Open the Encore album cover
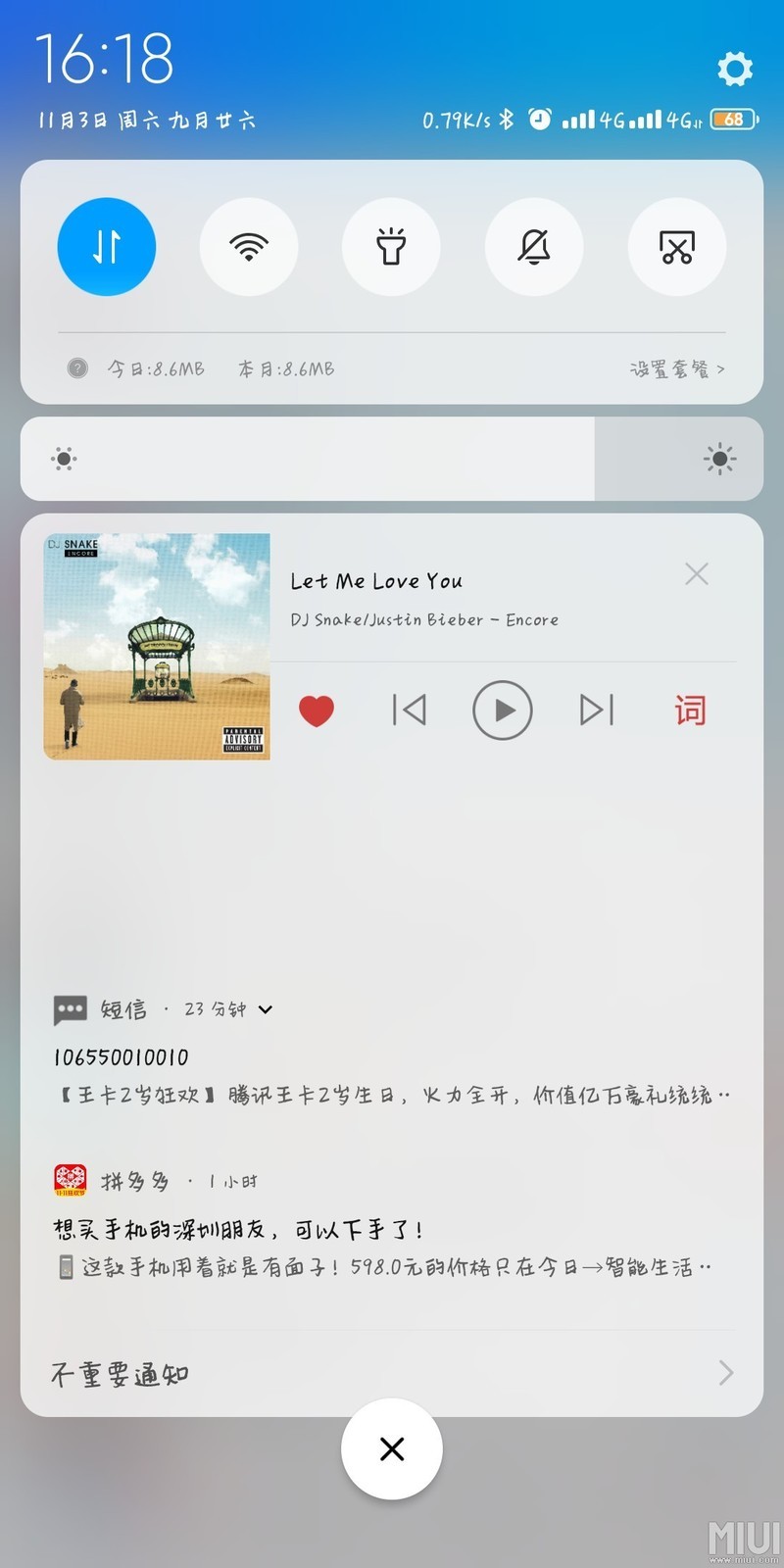 click(x=157, y=647)
